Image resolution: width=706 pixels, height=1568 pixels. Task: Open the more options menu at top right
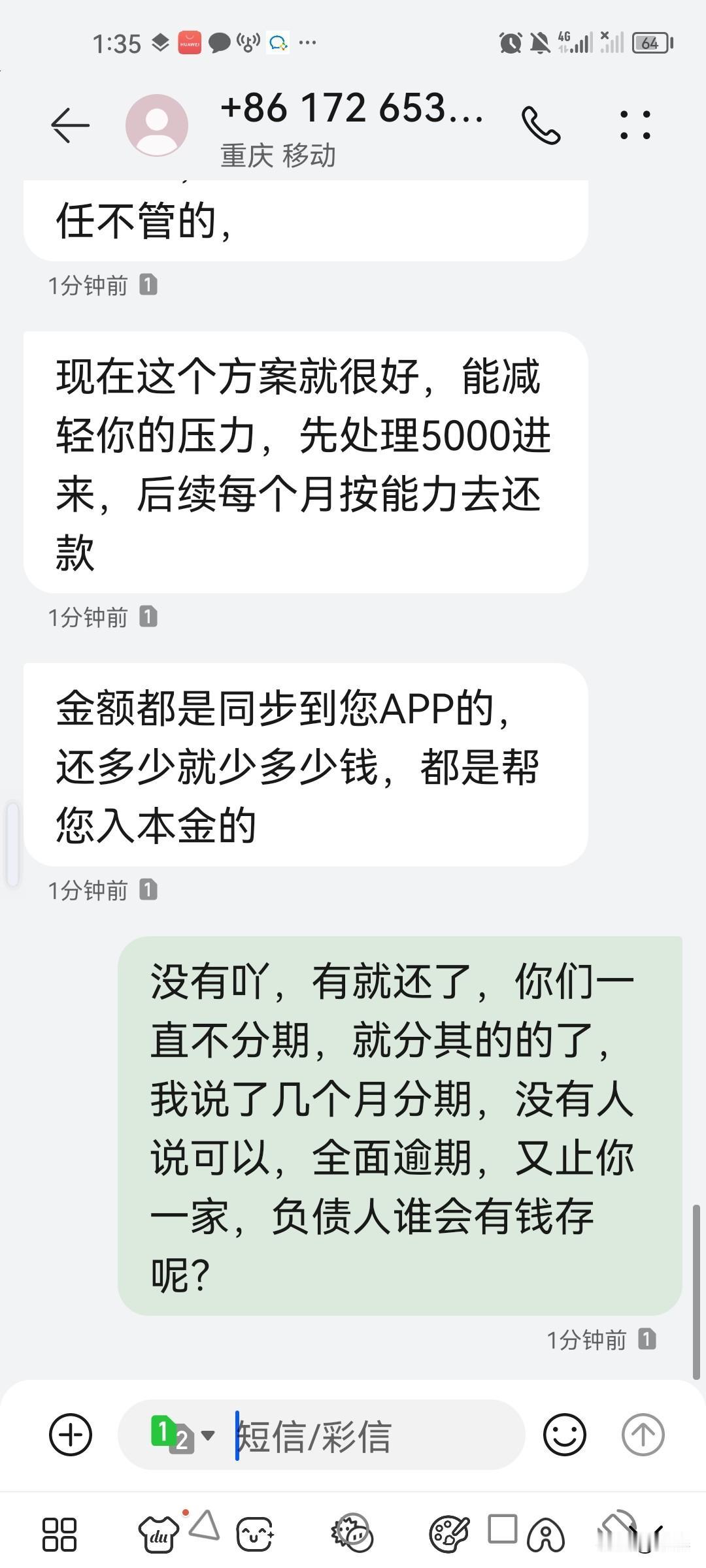click(x=635, y=124)
